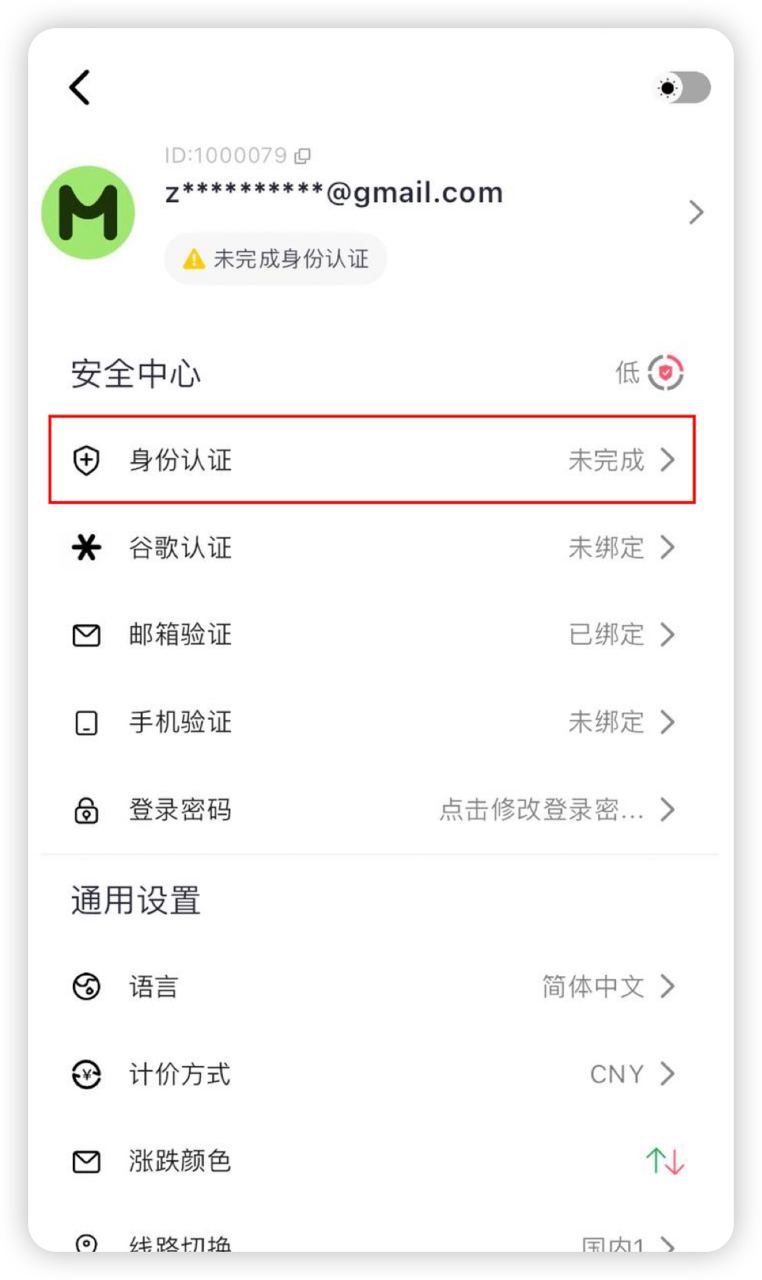Open the 身份认证 row
762x1280 pixels.
coord(372,460)
